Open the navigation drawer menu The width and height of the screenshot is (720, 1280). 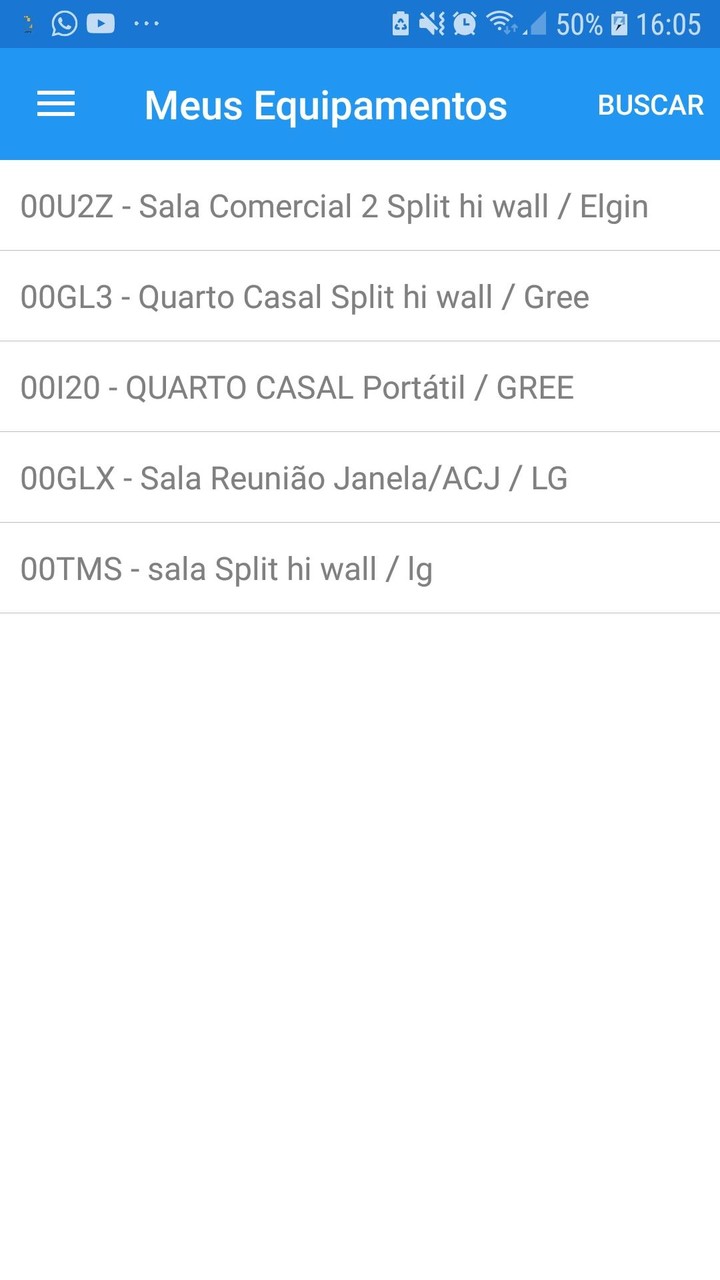click(x=56, y=105)
